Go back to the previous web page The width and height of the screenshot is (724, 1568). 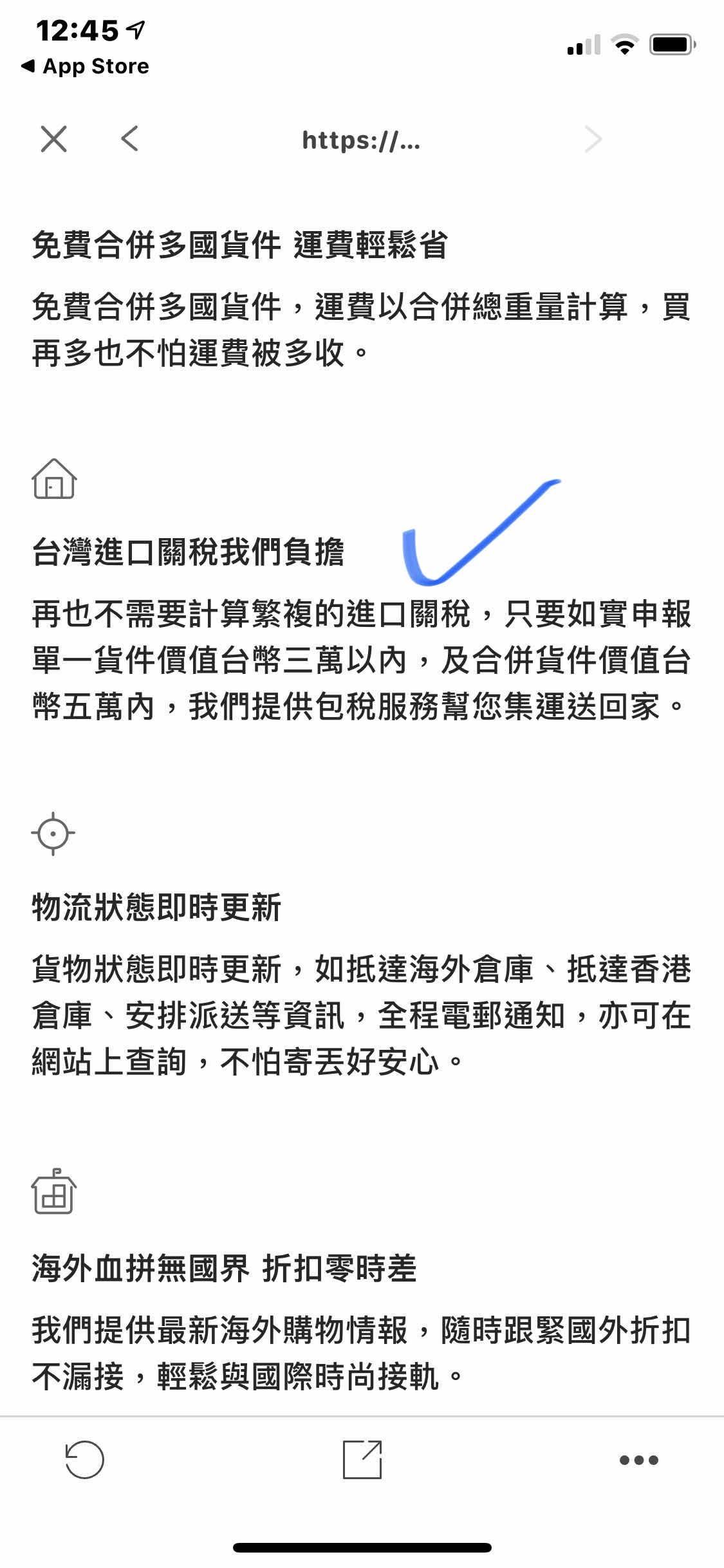point(129,139)
